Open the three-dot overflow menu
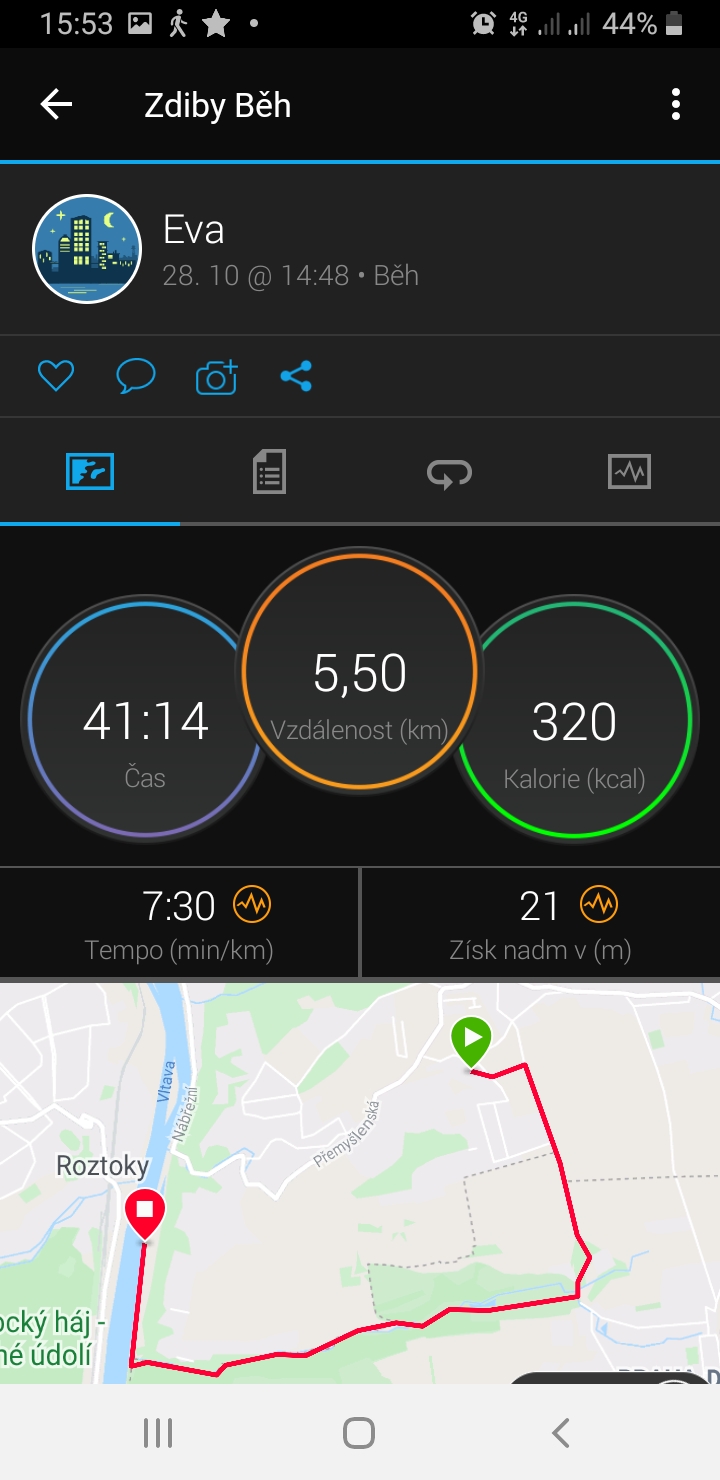Screen dimensions: 720x1480 coord(676,104)
